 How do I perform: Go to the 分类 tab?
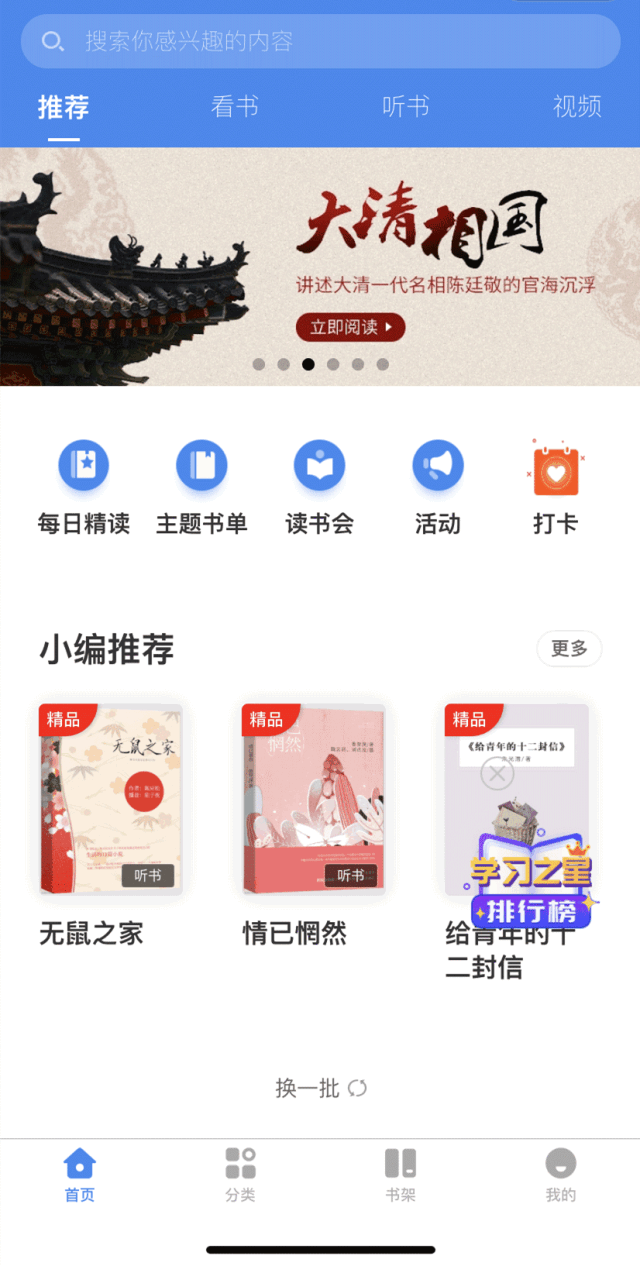point(240,1175)
